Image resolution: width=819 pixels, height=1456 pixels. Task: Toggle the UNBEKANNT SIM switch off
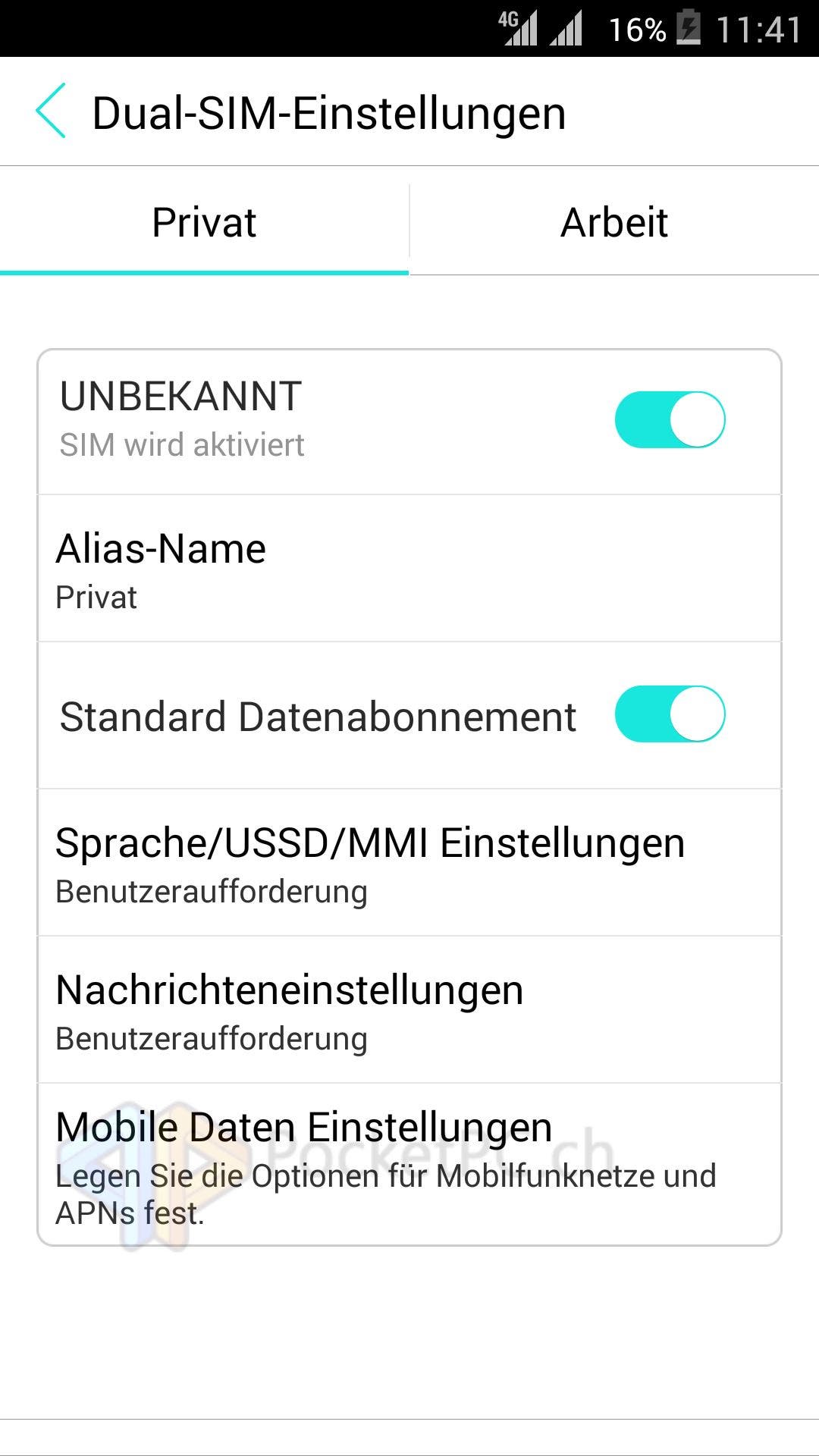pyautogui.click(x=670, y=419)
